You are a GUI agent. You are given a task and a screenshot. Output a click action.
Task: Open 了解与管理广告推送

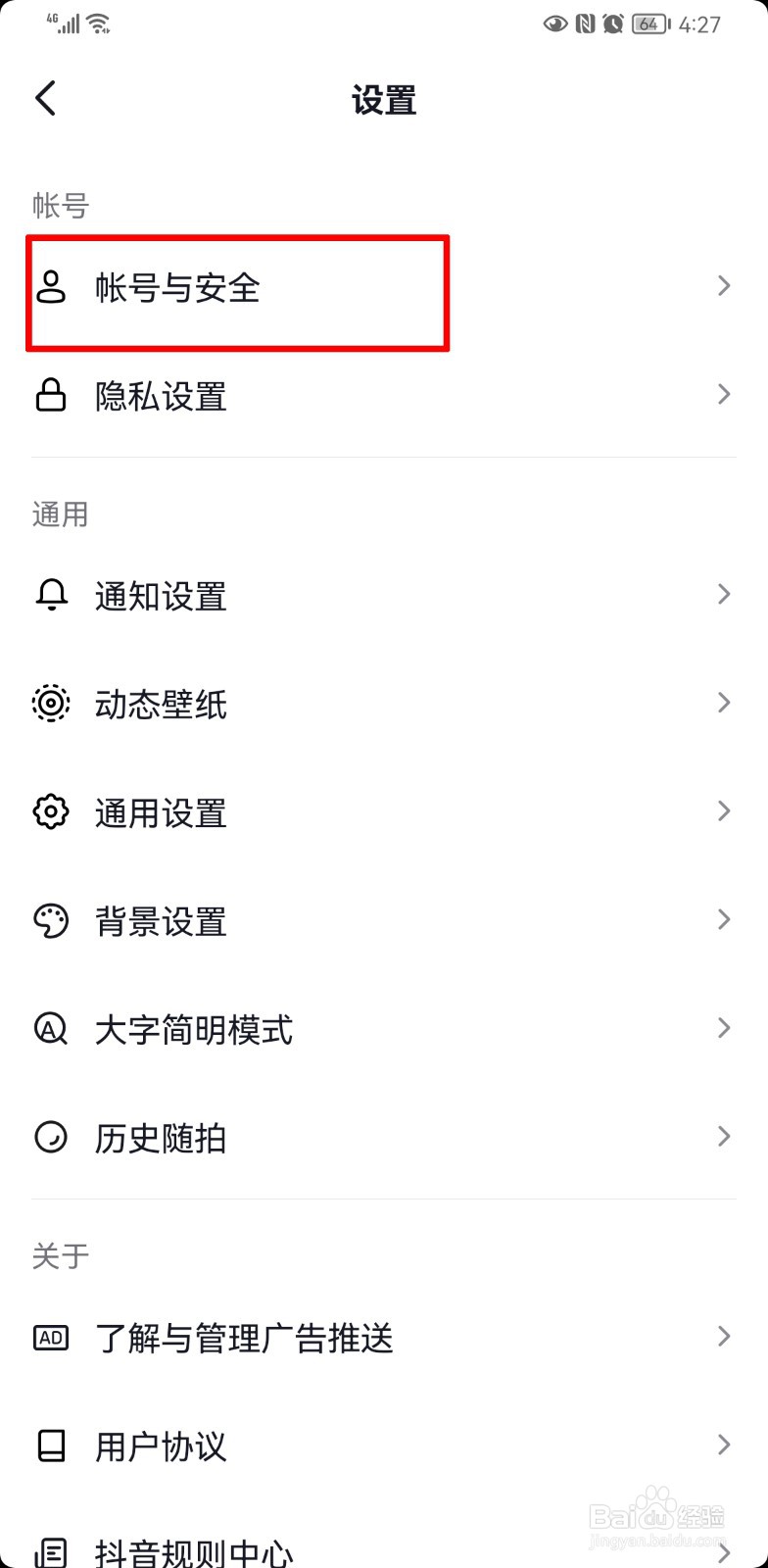tap(384, 1338)
